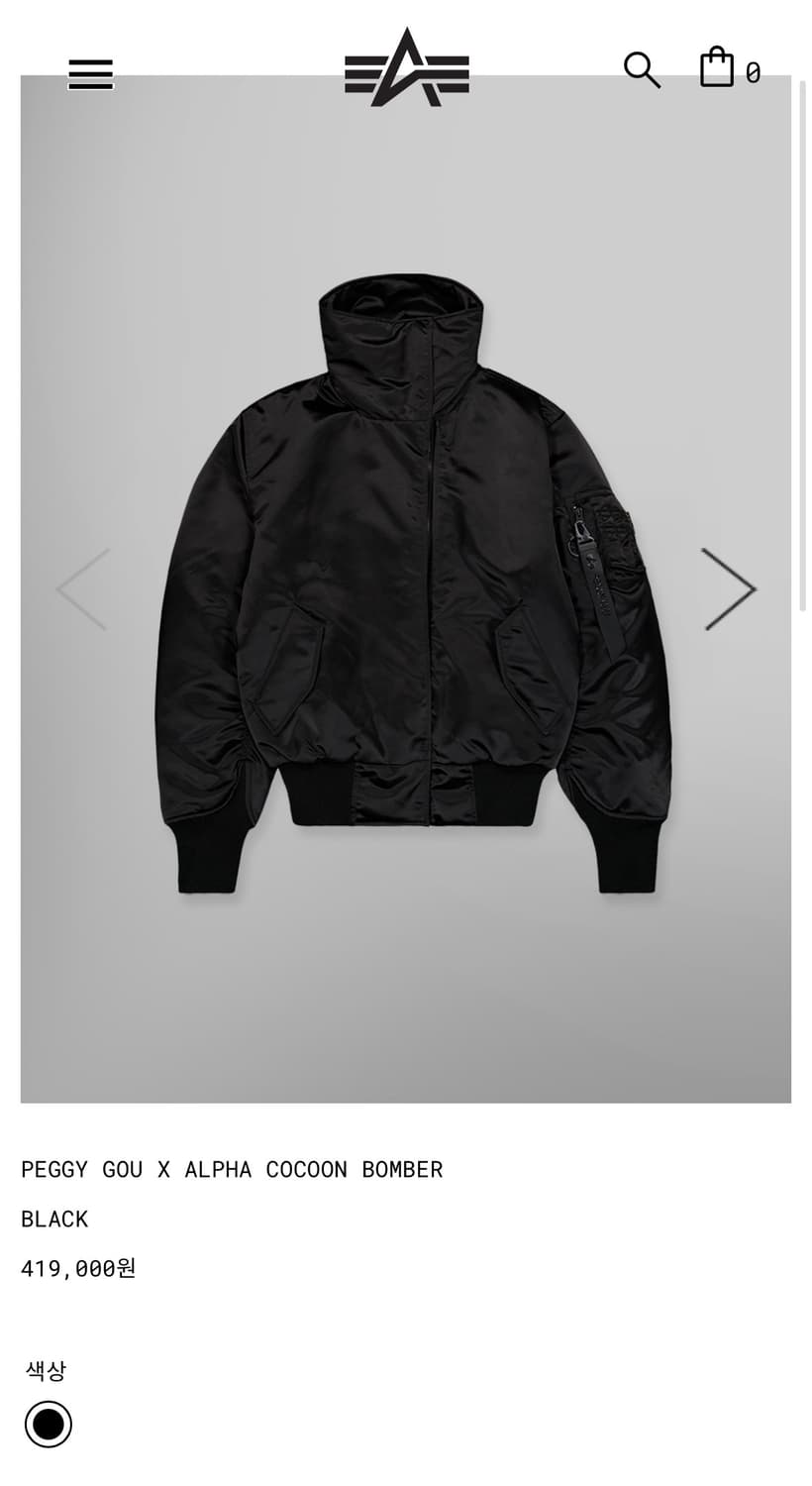
Task: Click the magnifying glass to search products
Action: 641,70
